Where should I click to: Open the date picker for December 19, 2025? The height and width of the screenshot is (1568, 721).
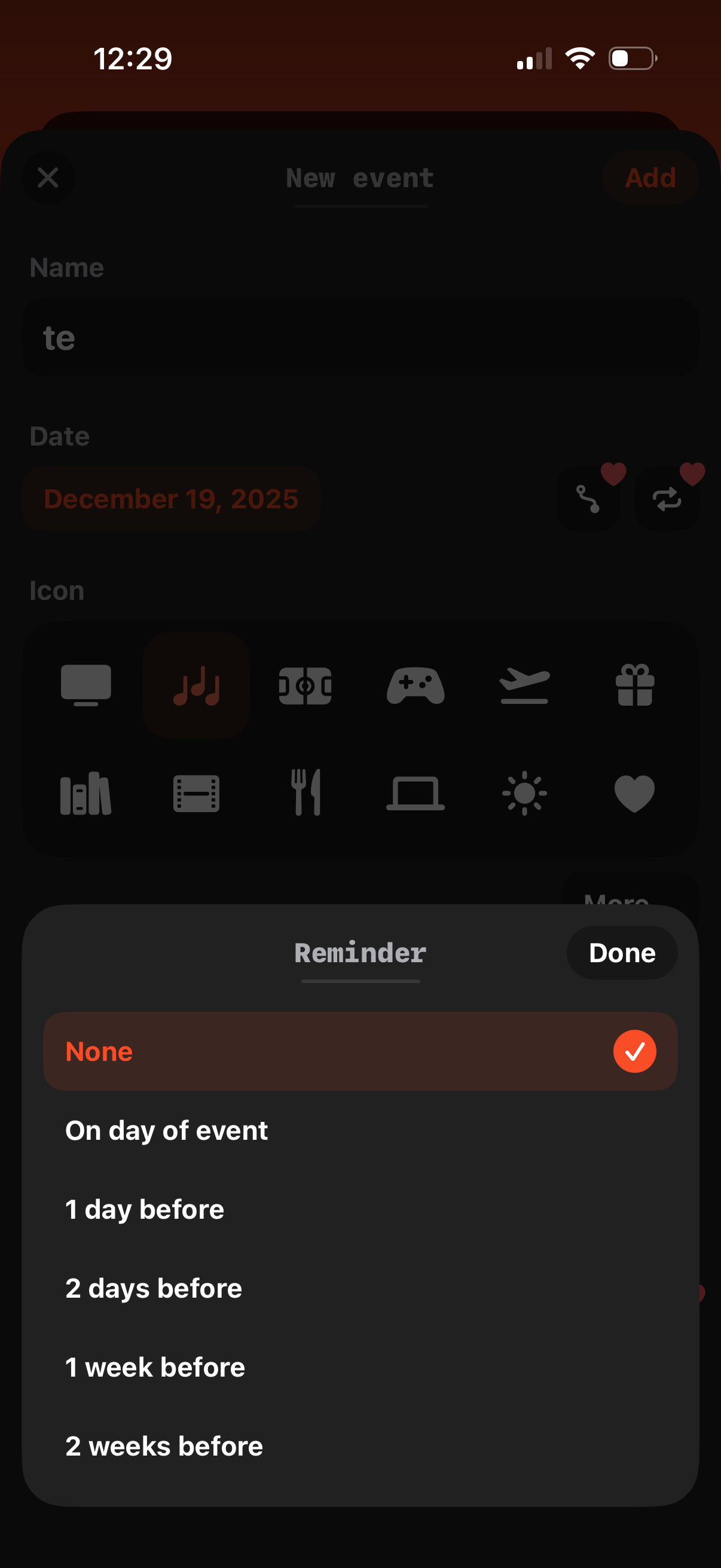pos(170,498)
